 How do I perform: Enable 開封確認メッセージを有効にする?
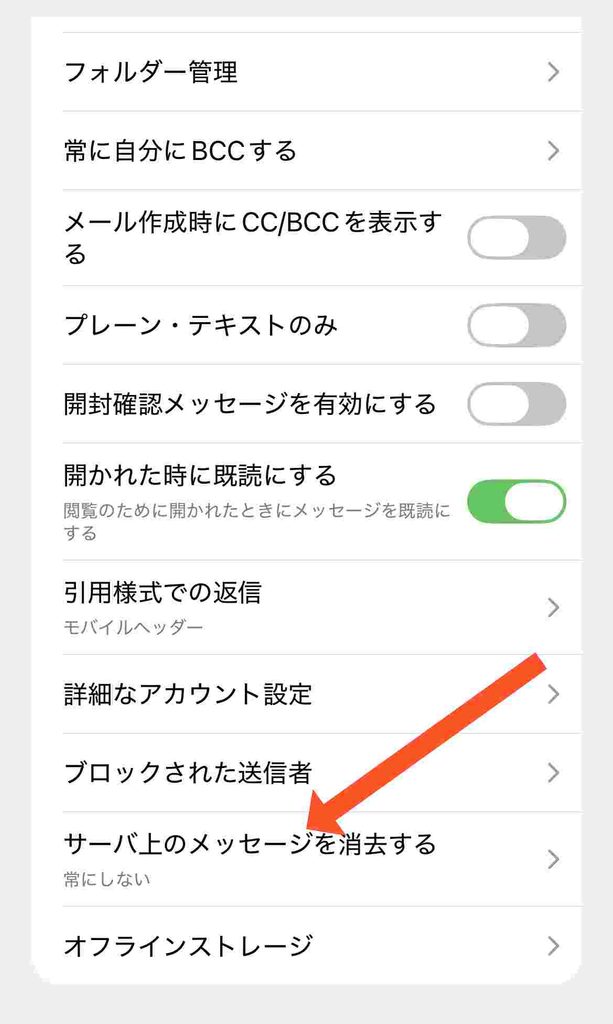coord(516,404)
